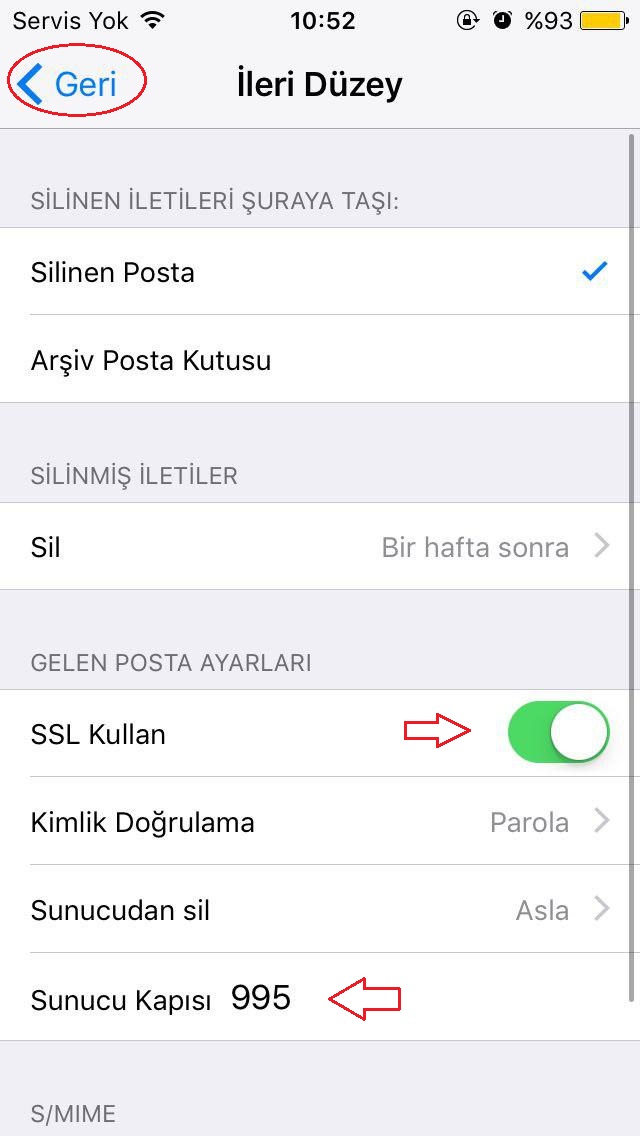This screenshot has height=1136, width=640.
Task: Go back with the Geri button
Action: [70, 84]
